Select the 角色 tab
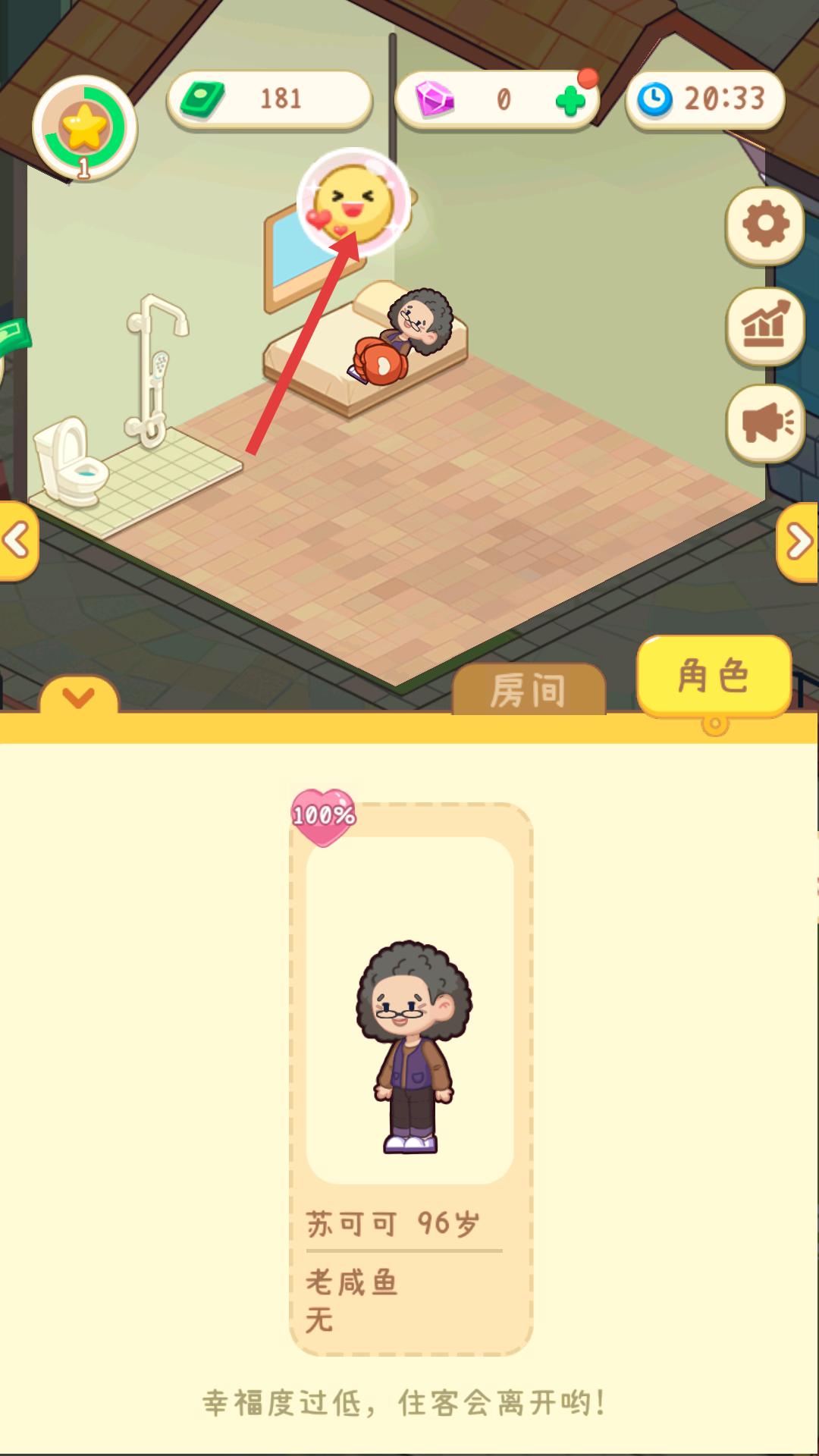Screen dimensions: 819x1456 click(714, 676)
